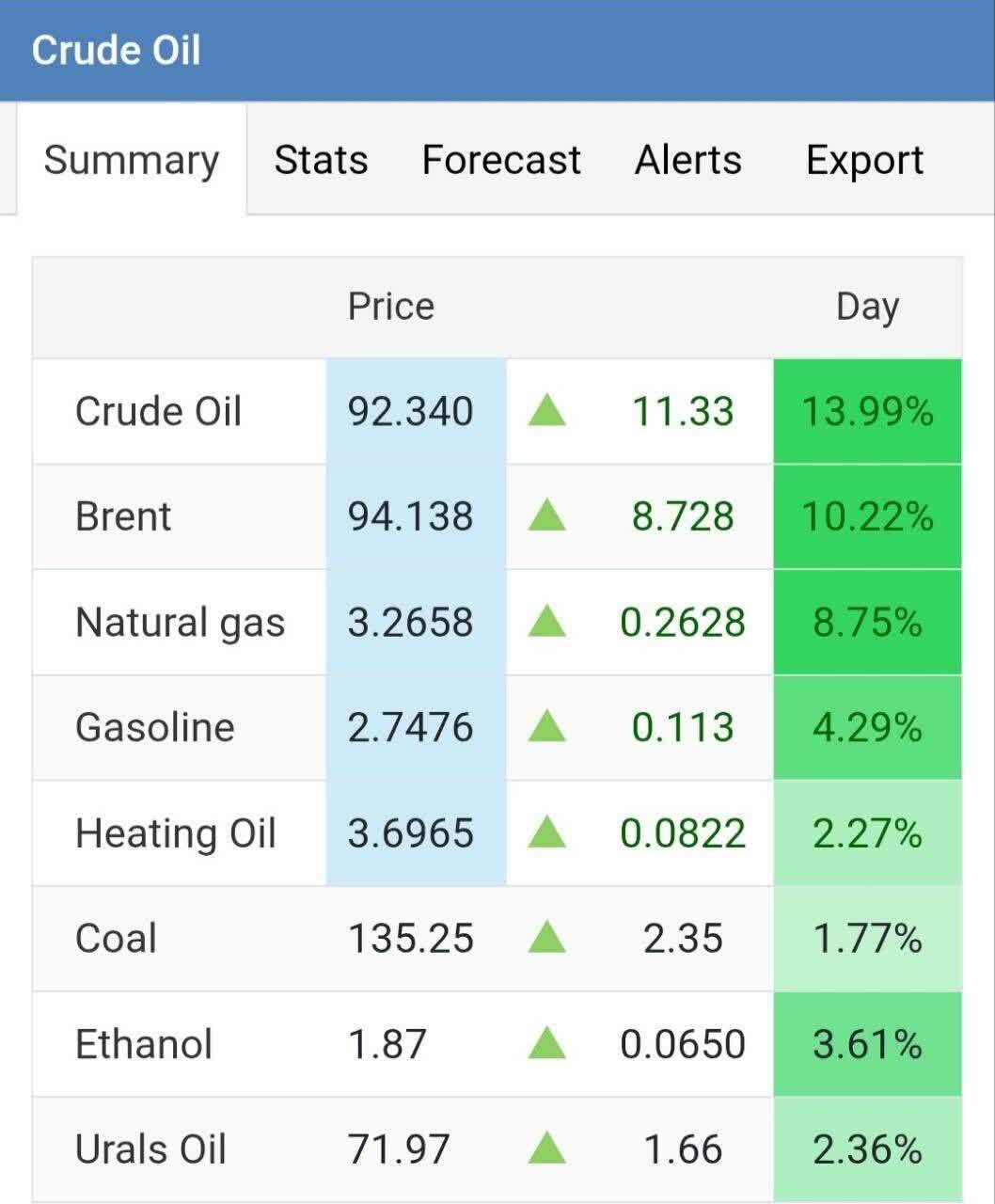Switch to the Export tab

click(864, 160)
